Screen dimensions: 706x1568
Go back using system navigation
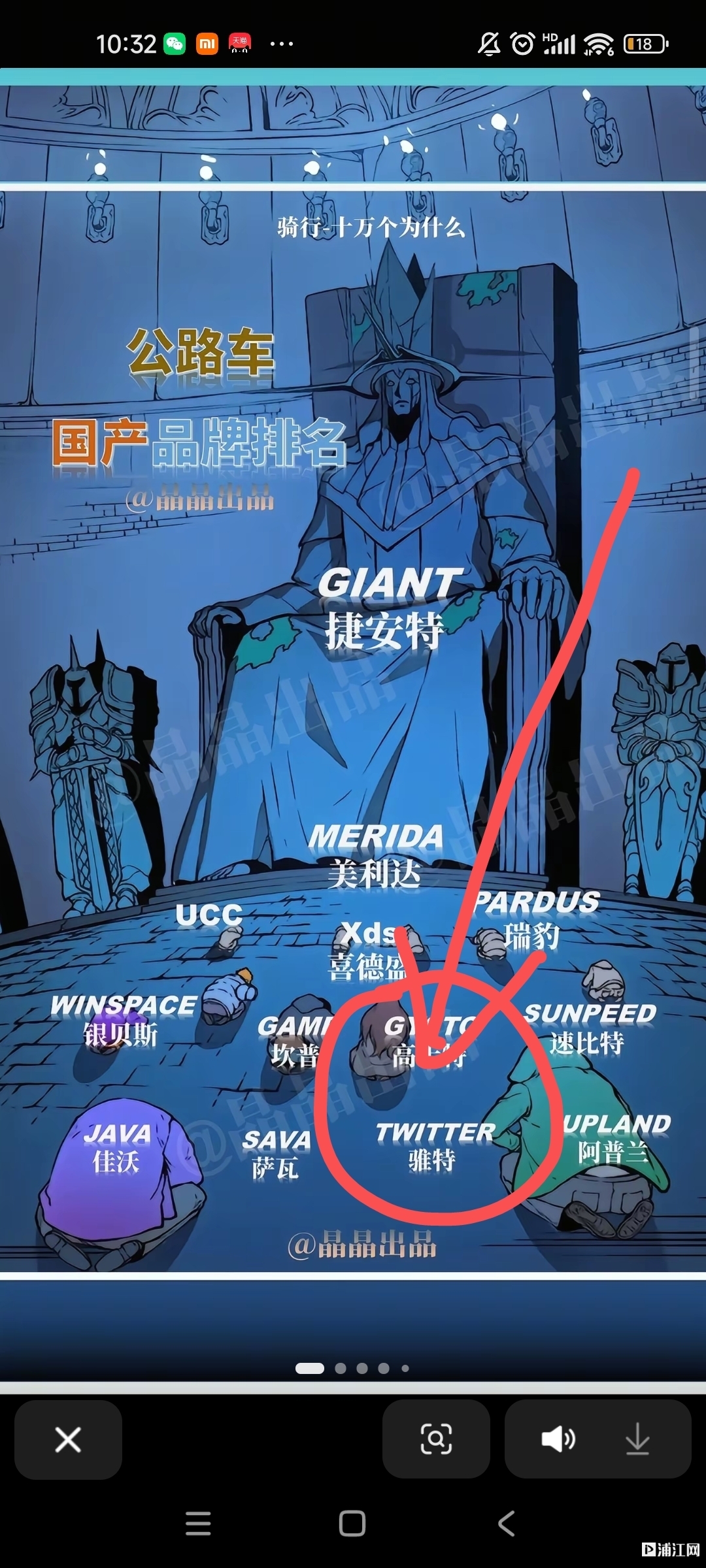(507, 1523)
